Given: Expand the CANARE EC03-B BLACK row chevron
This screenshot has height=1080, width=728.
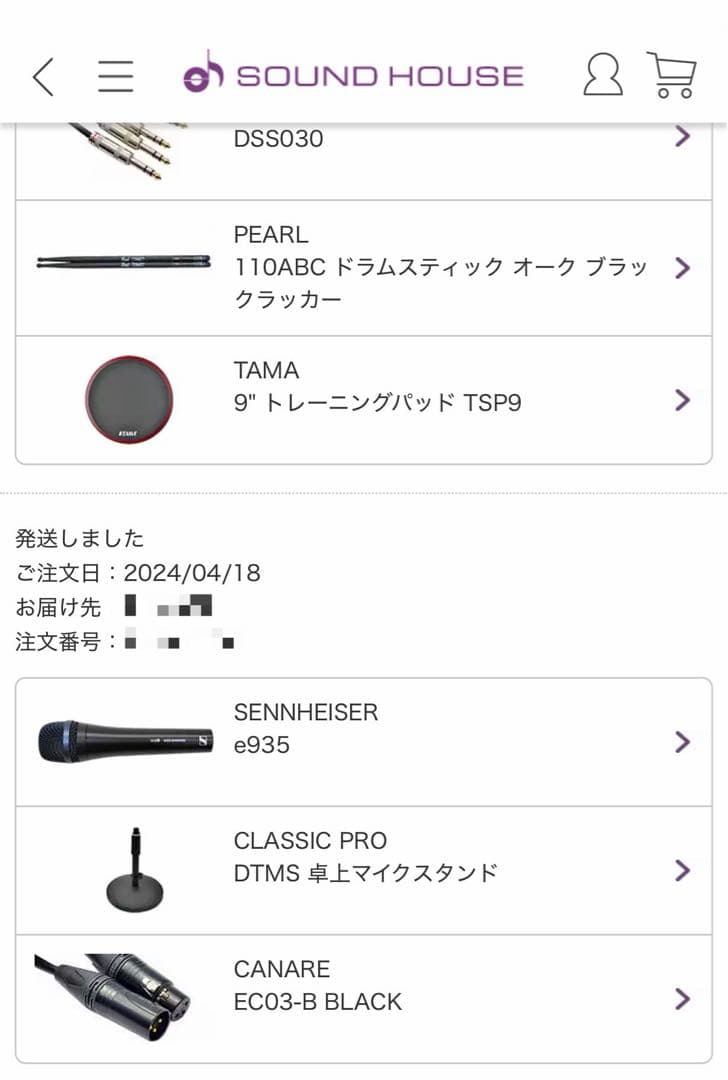Looking at the screenshot, I should coord(681,997).
